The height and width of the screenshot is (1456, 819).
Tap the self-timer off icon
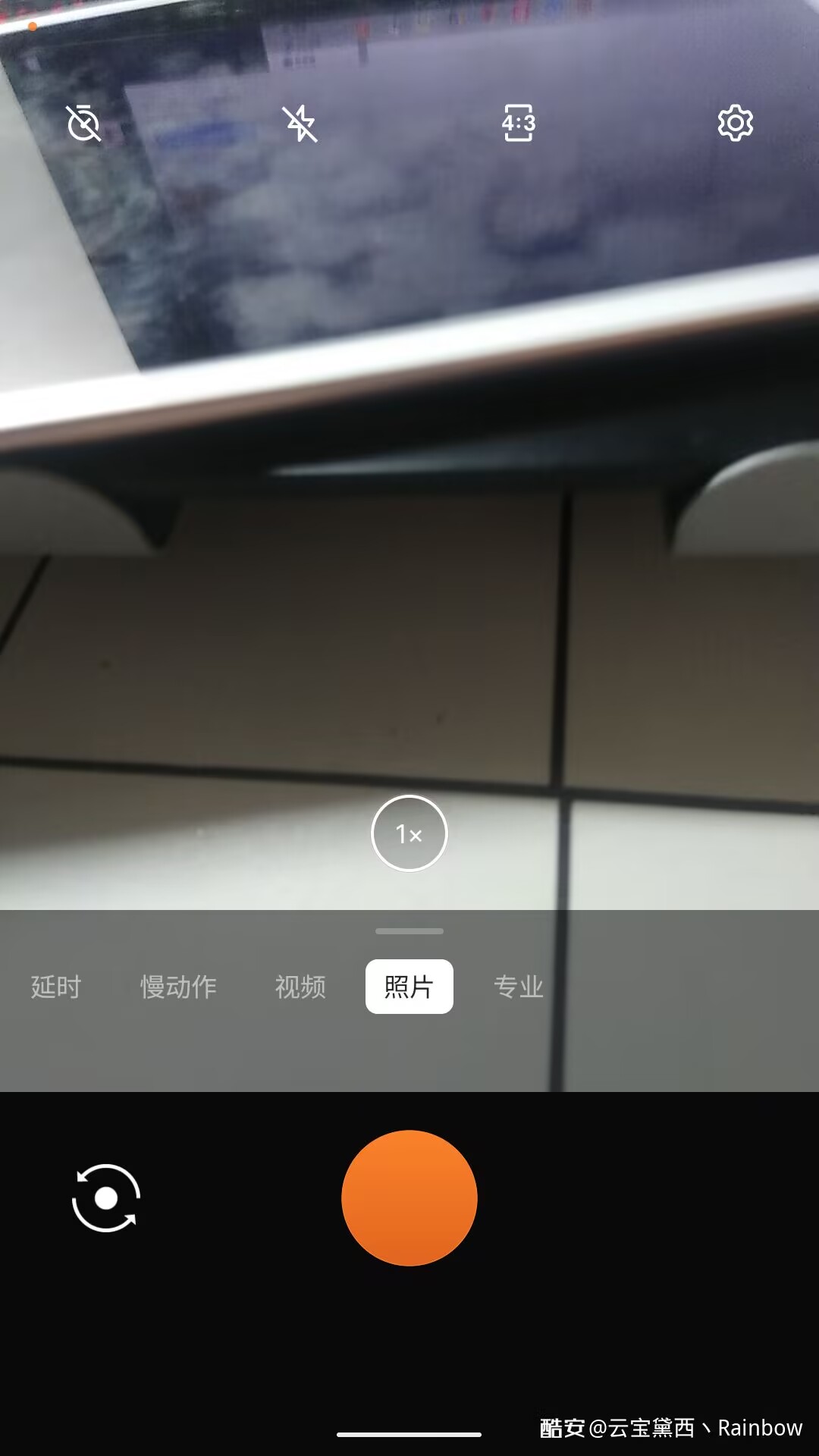83,123
